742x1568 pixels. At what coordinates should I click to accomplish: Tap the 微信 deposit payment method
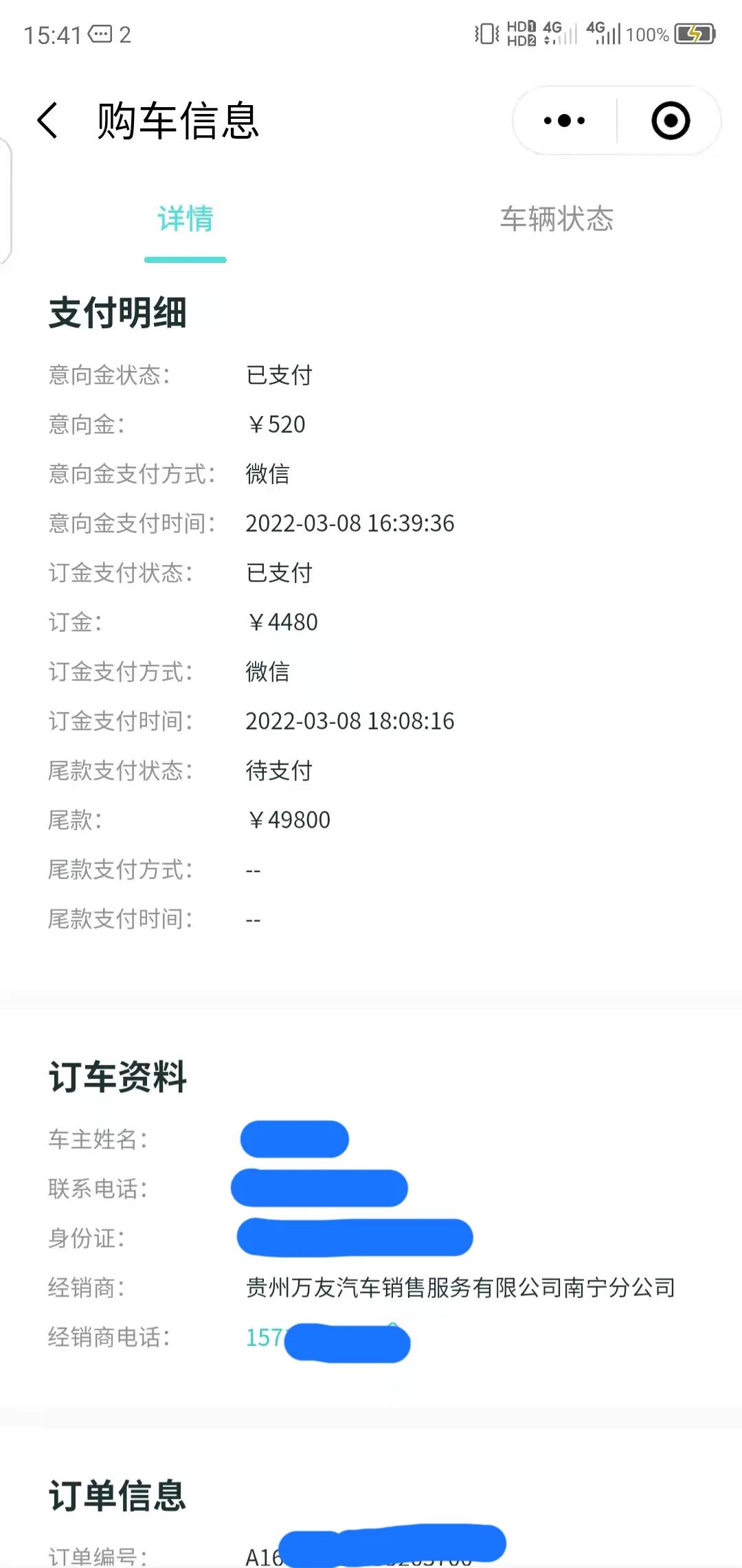[268, 672]
